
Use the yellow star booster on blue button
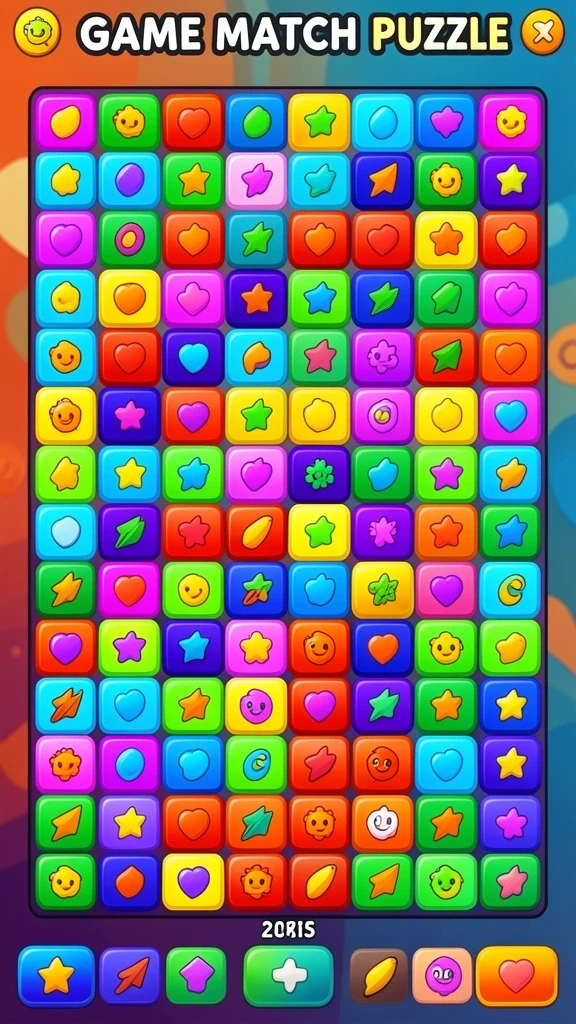pos(56,976)
